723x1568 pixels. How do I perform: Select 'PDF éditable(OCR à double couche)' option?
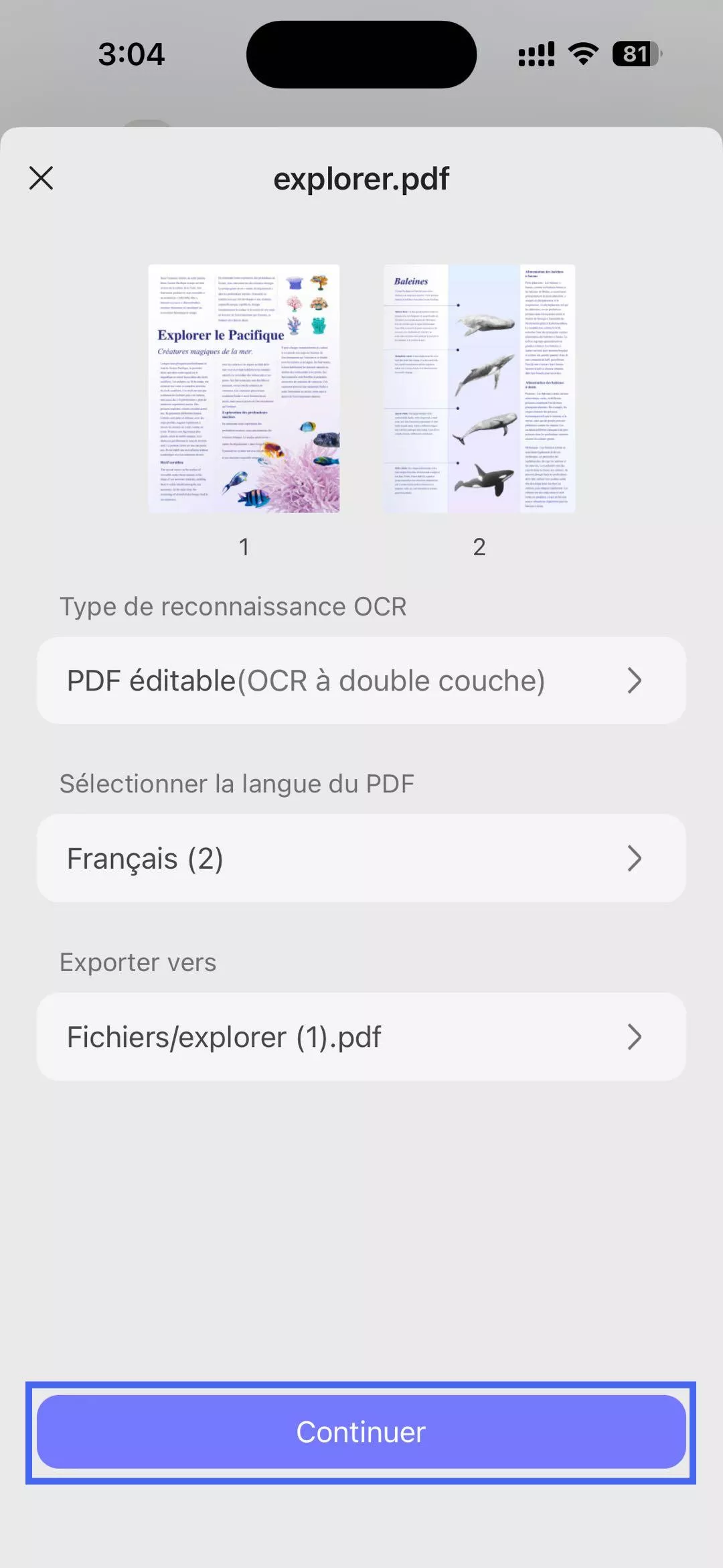305,680
